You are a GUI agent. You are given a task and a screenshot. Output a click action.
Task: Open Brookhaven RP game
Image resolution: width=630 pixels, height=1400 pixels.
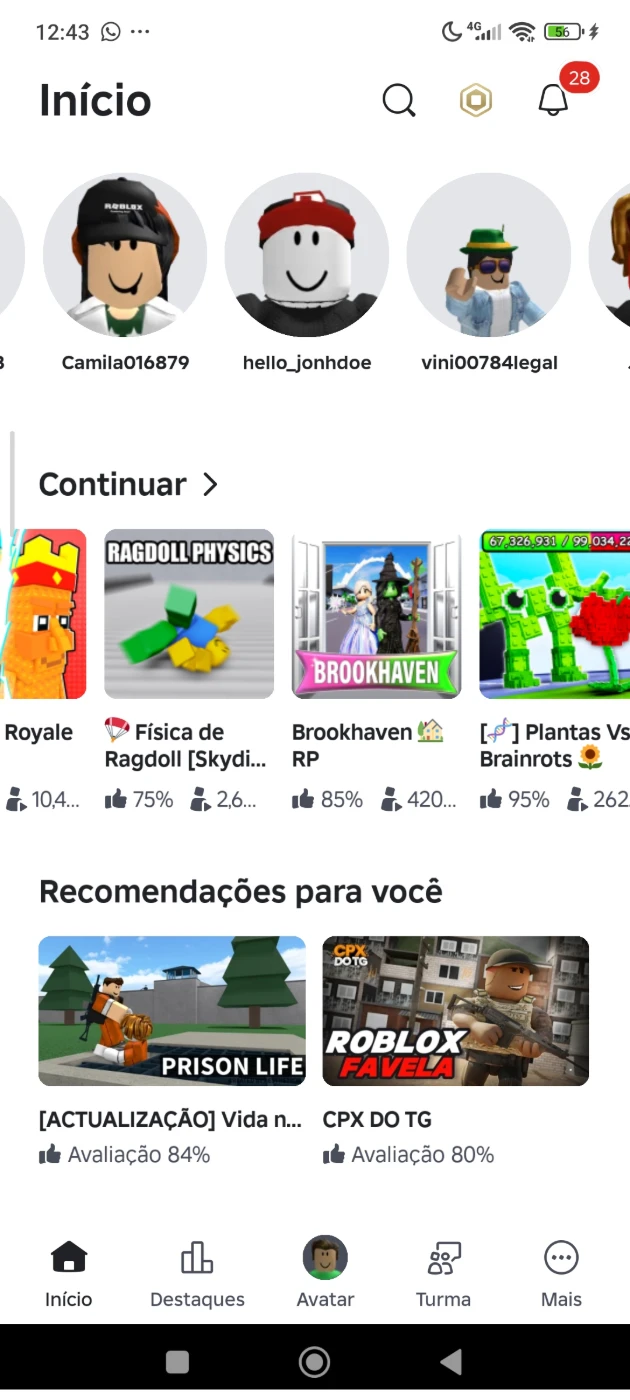pyautogui.click(x=376, y=614)
